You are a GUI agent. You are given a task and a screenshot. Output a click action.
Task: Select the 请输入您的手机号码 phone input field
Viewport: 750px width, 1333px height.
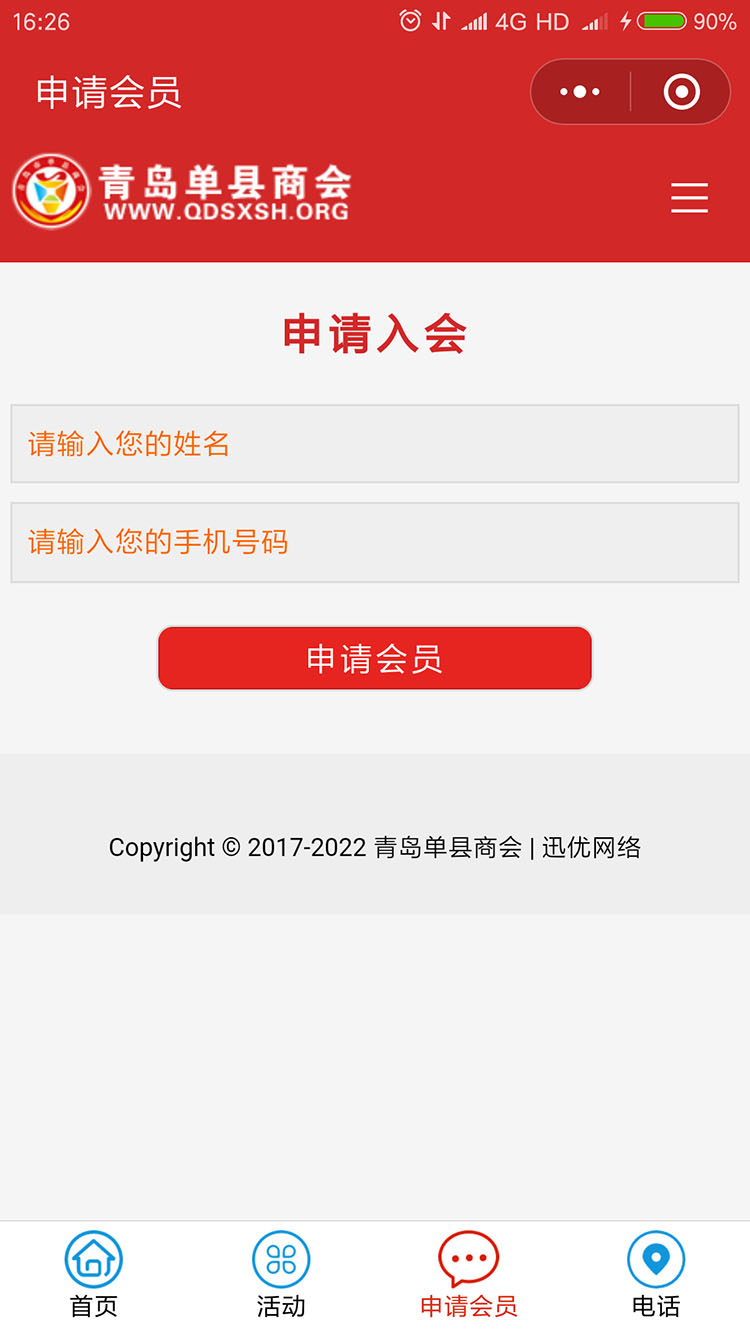(x=375, y=542)
